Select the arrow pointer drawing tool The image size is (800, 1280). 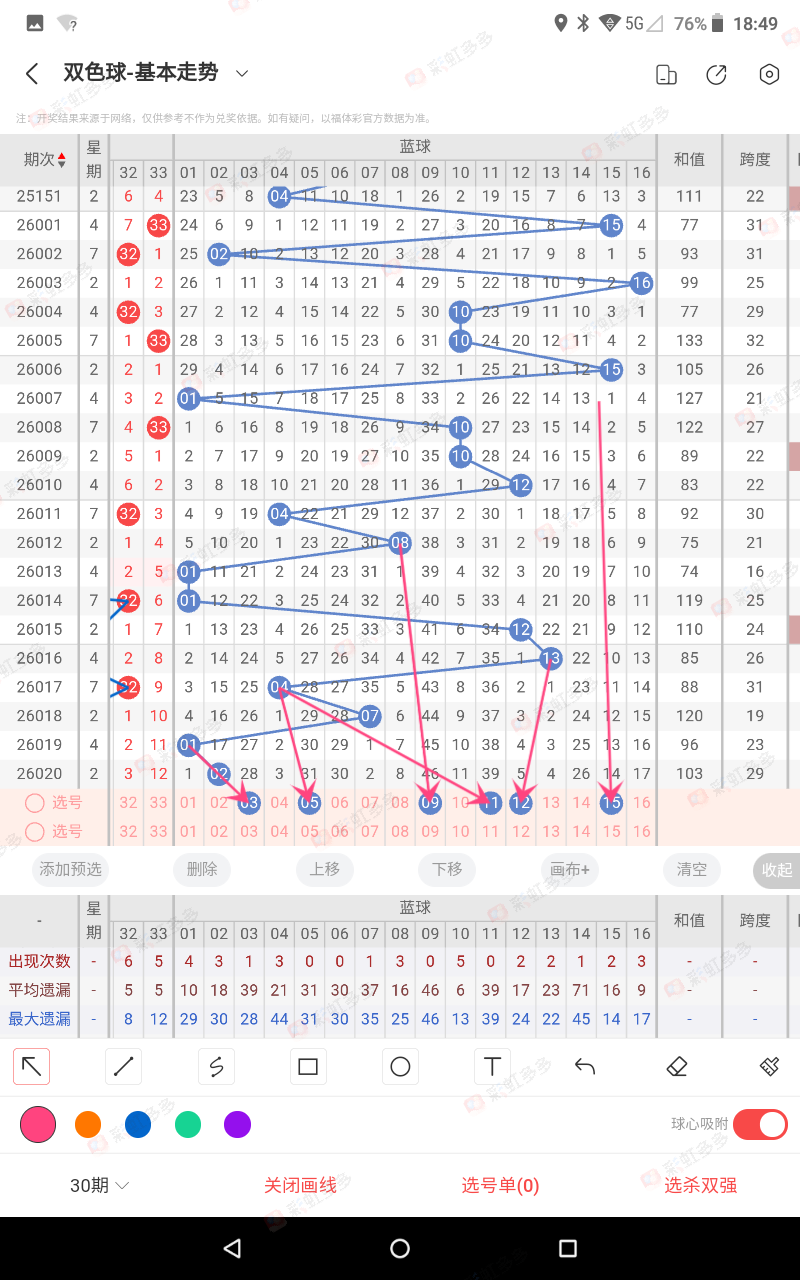point(31,1066)
